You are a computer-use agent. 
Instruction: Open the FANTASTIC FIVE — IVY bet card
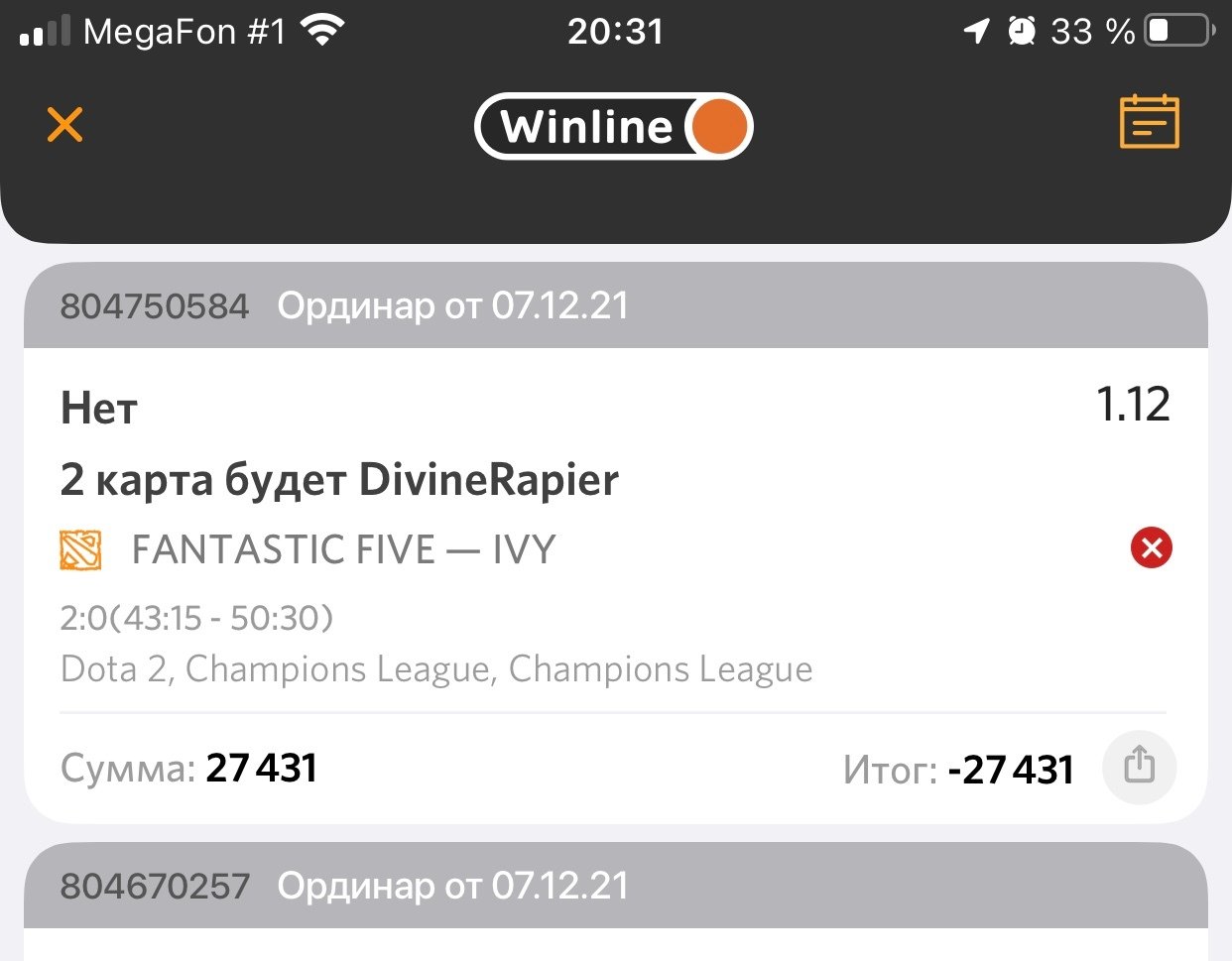[343, 549]
